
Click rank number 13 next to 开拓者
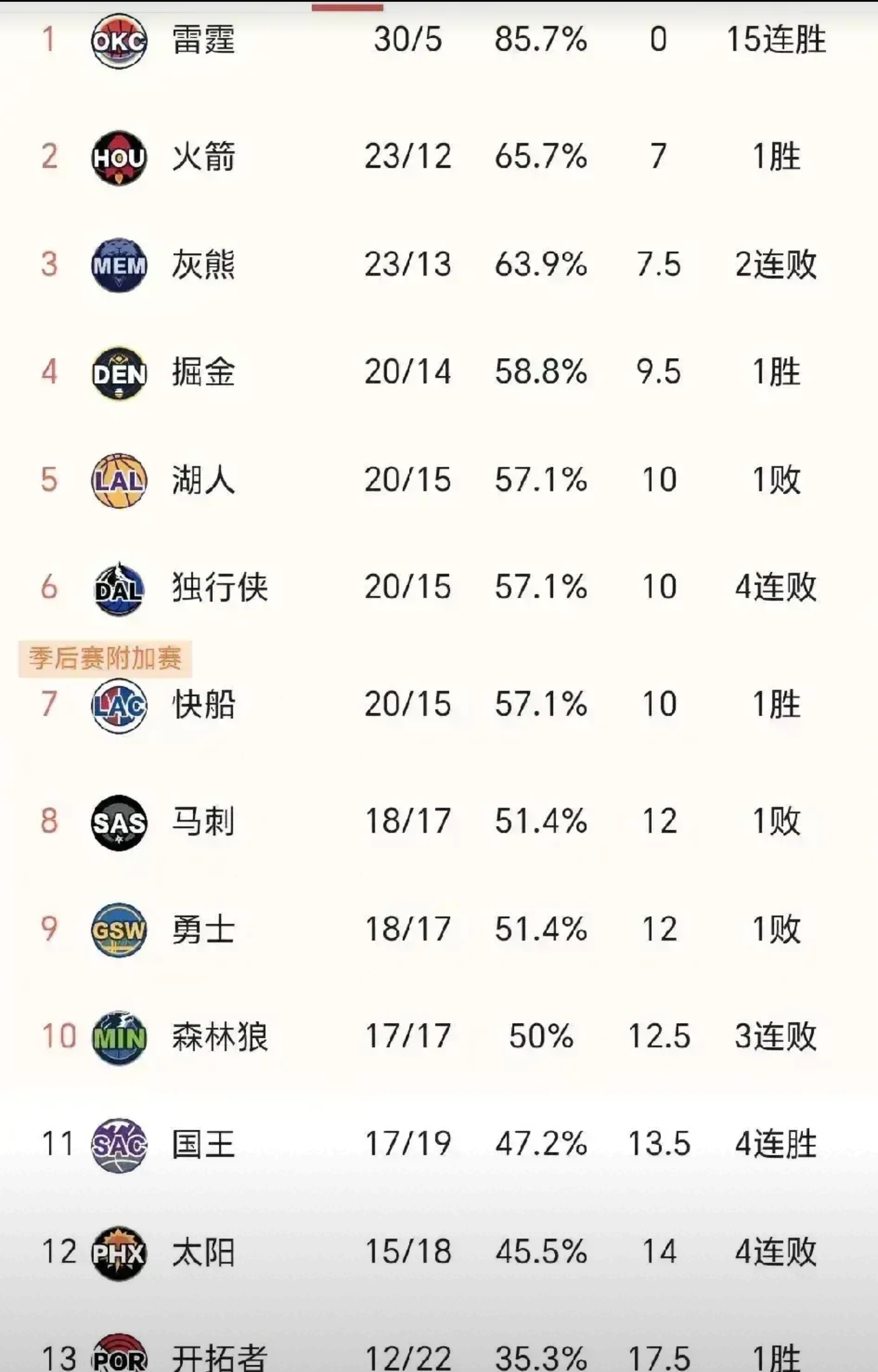tap(58, 1357)
